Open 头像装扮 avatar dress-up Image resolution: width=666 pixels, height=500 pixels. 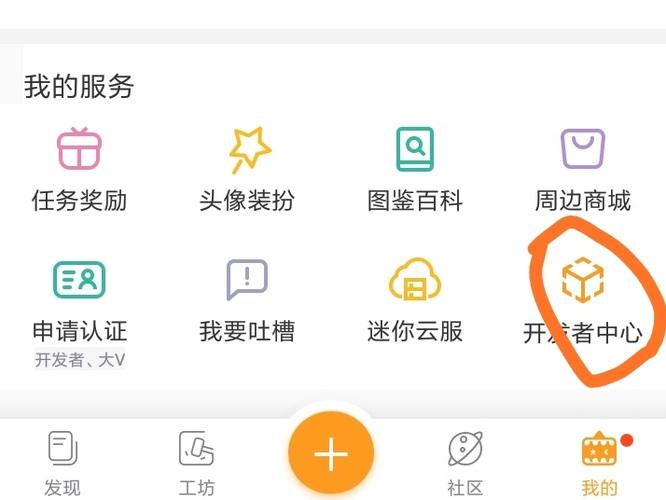click(247, 168)
